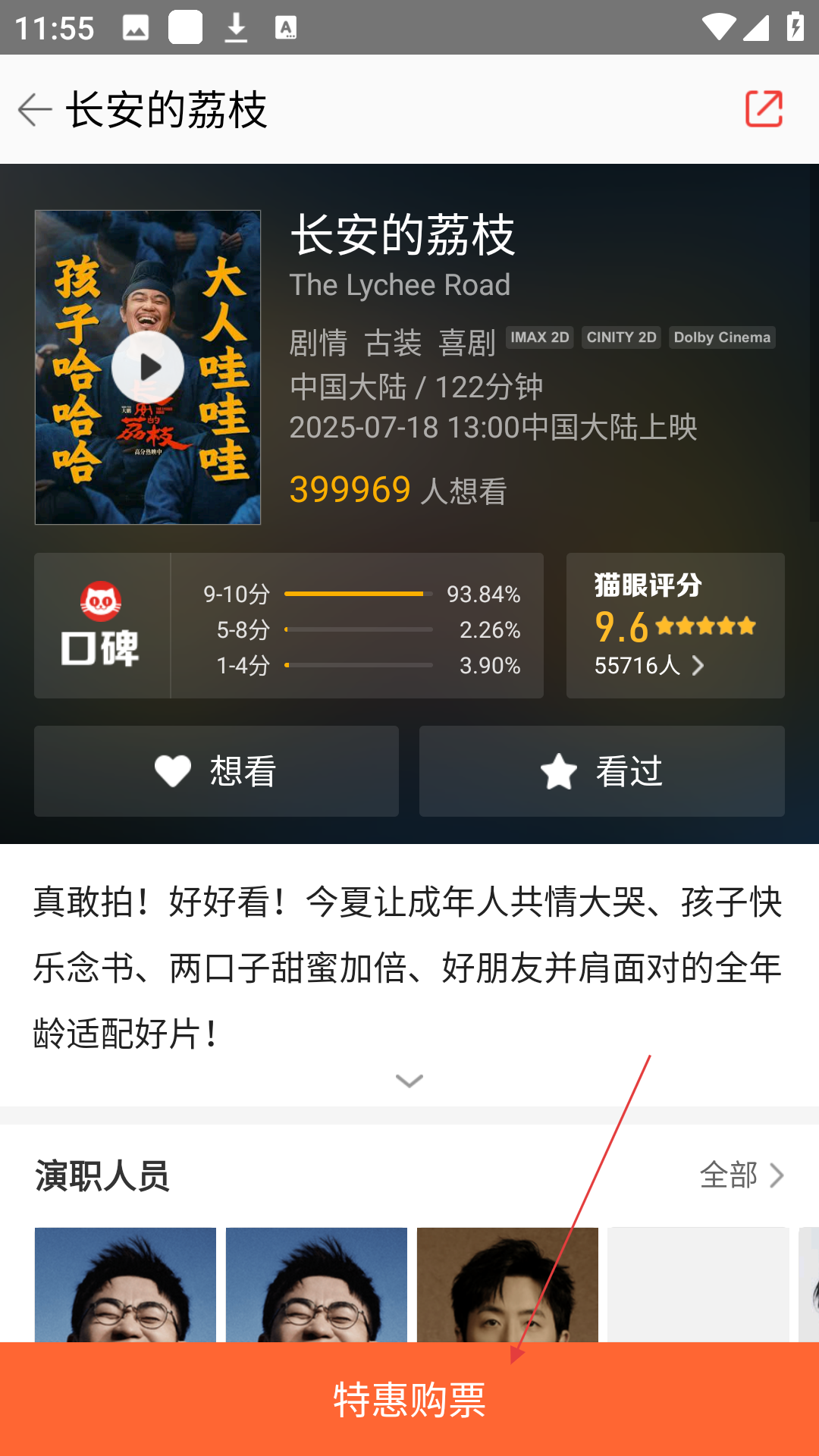
Task: Expand the movie description text
Action: pos(409,1081)
